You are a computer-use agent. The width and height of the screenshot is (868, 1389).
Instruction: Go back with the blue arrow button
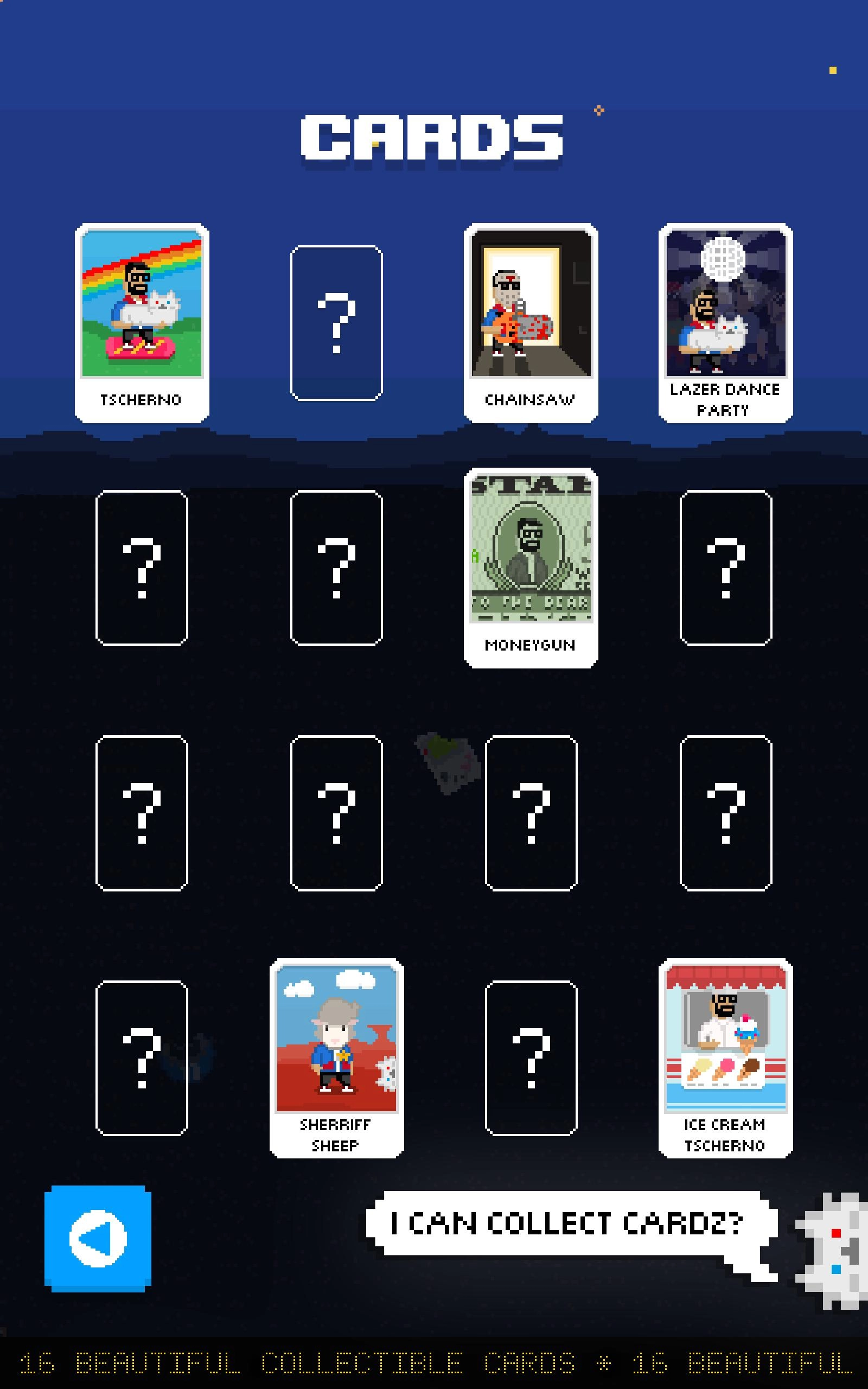tap(98, 1239)
